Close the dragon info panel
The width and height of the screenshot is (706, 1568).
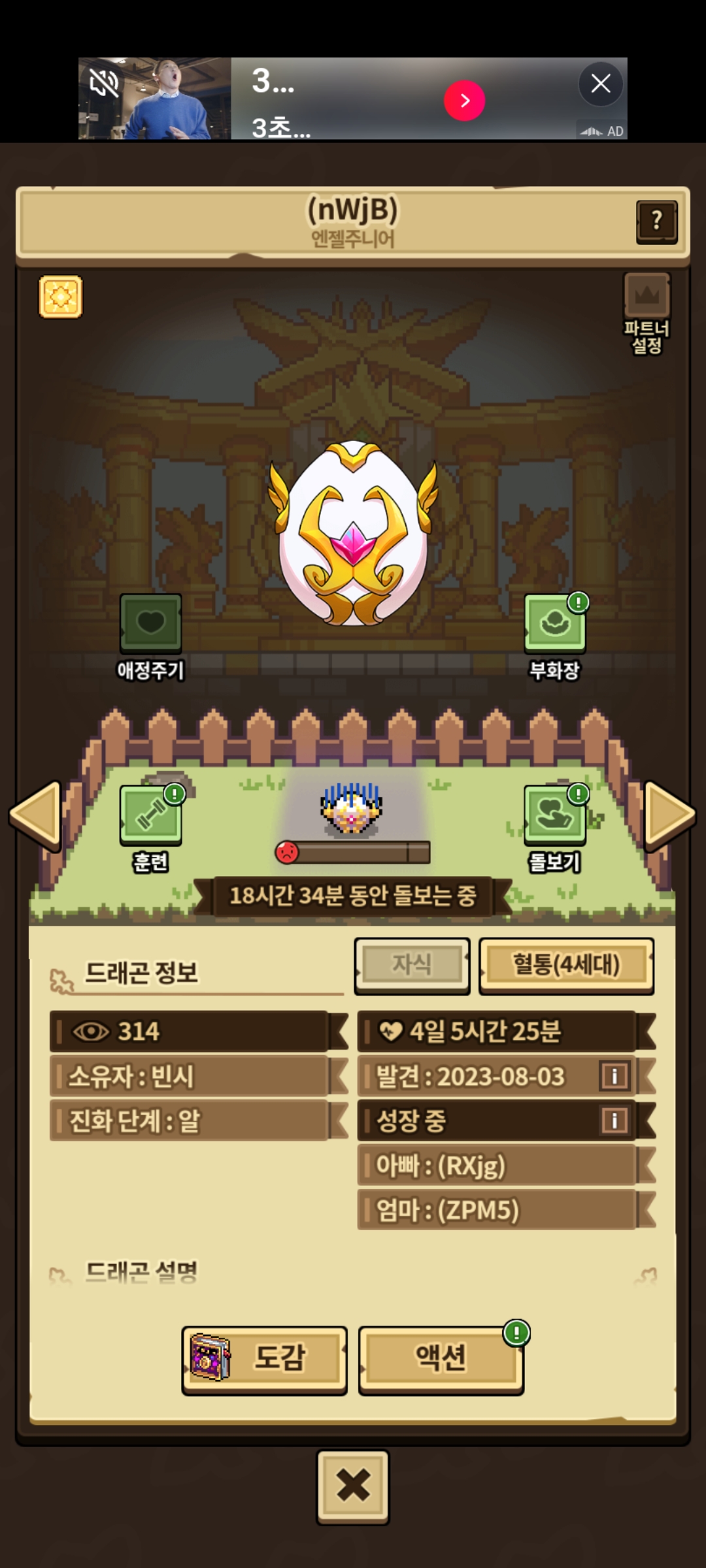pos(353,1485)
